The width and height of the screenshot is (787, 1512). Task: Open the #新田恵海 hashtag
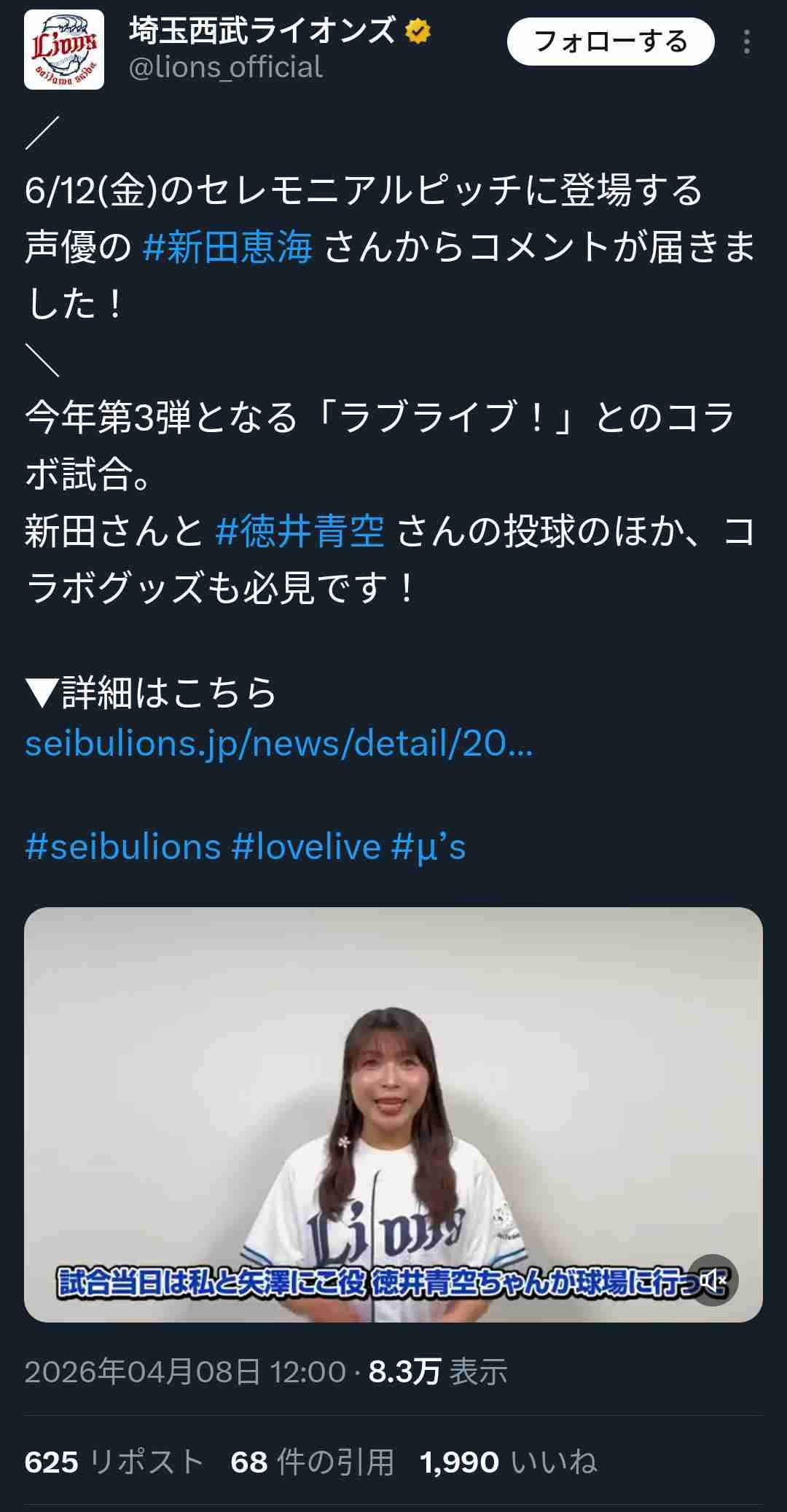click(228, 246)
